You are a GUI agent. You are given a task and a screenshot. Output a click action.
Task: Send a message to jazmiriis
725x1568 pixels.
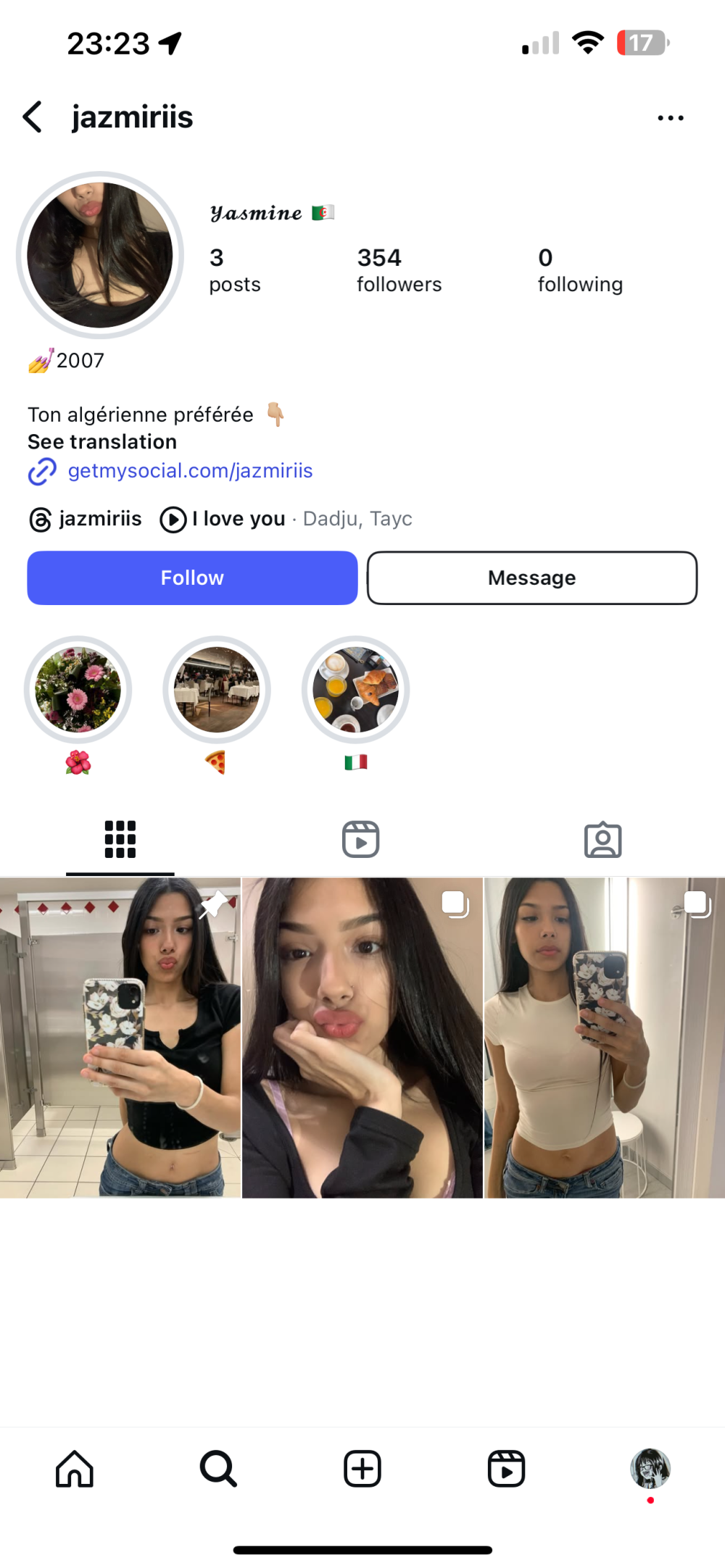coord(531,577)
